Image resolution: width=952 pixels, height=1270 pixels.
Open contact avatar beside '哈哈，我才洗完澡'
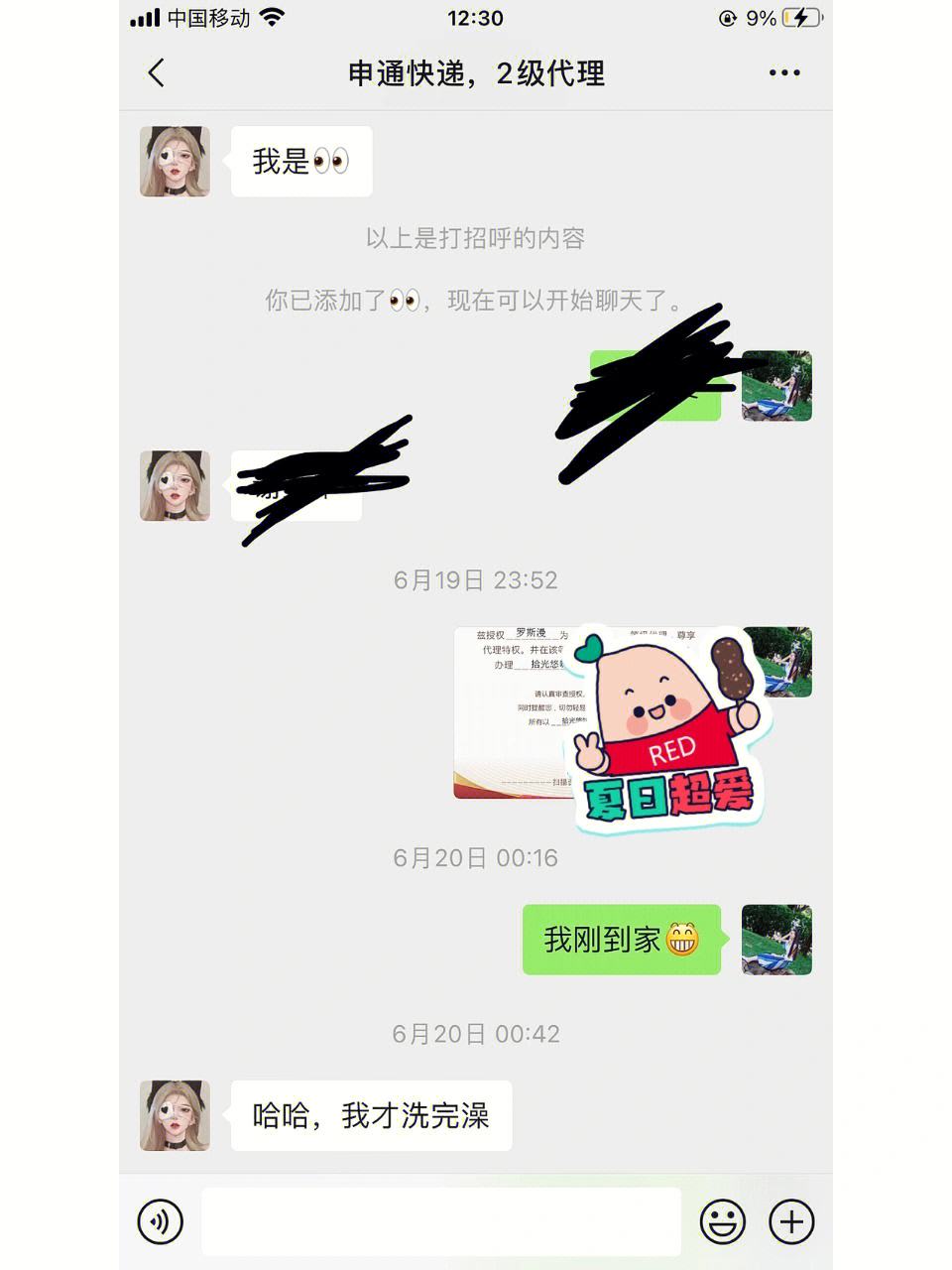[175, 1115]
